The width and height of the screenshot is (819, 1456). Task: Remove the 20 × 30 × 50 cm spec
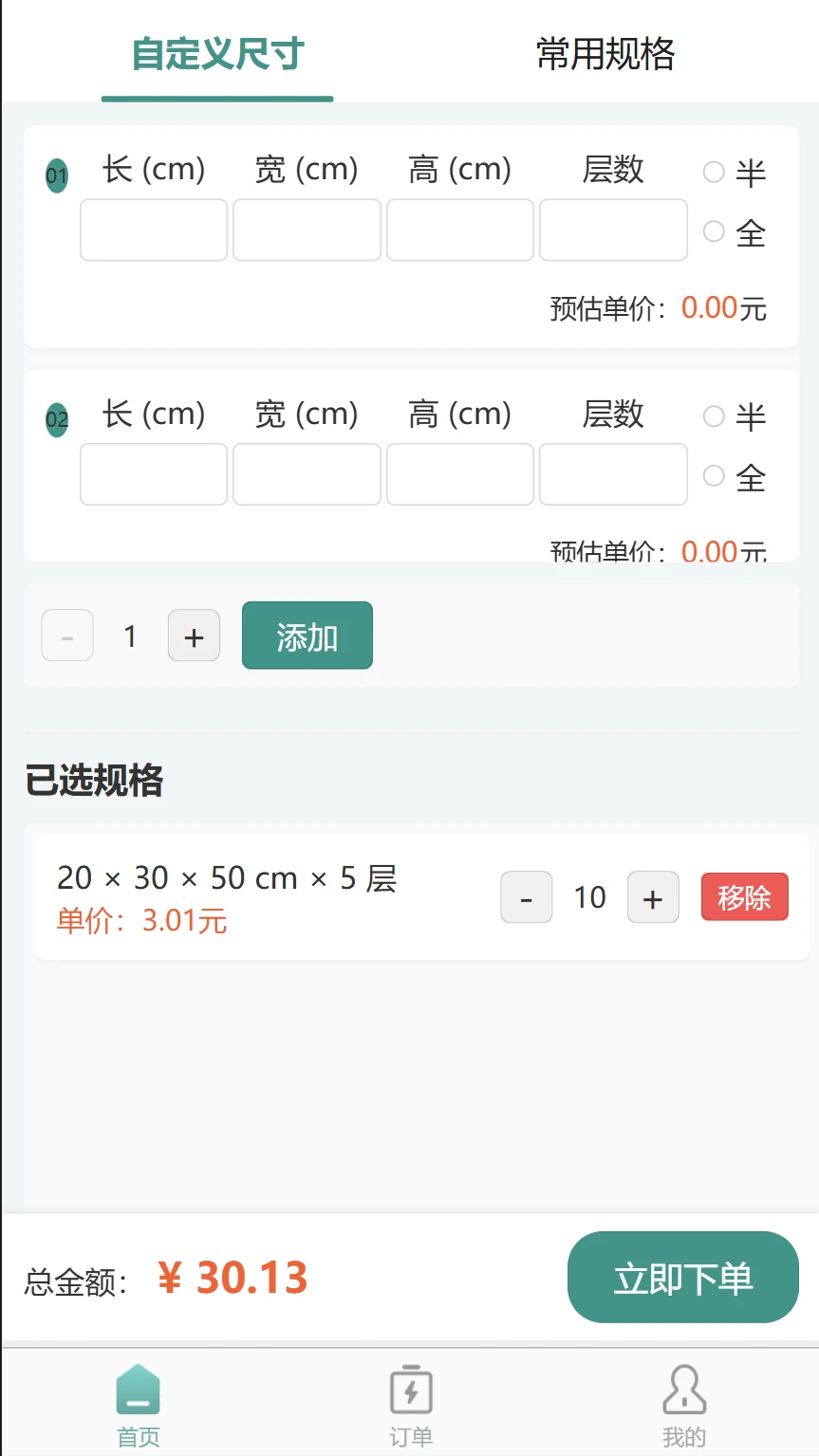pos(744,897)
